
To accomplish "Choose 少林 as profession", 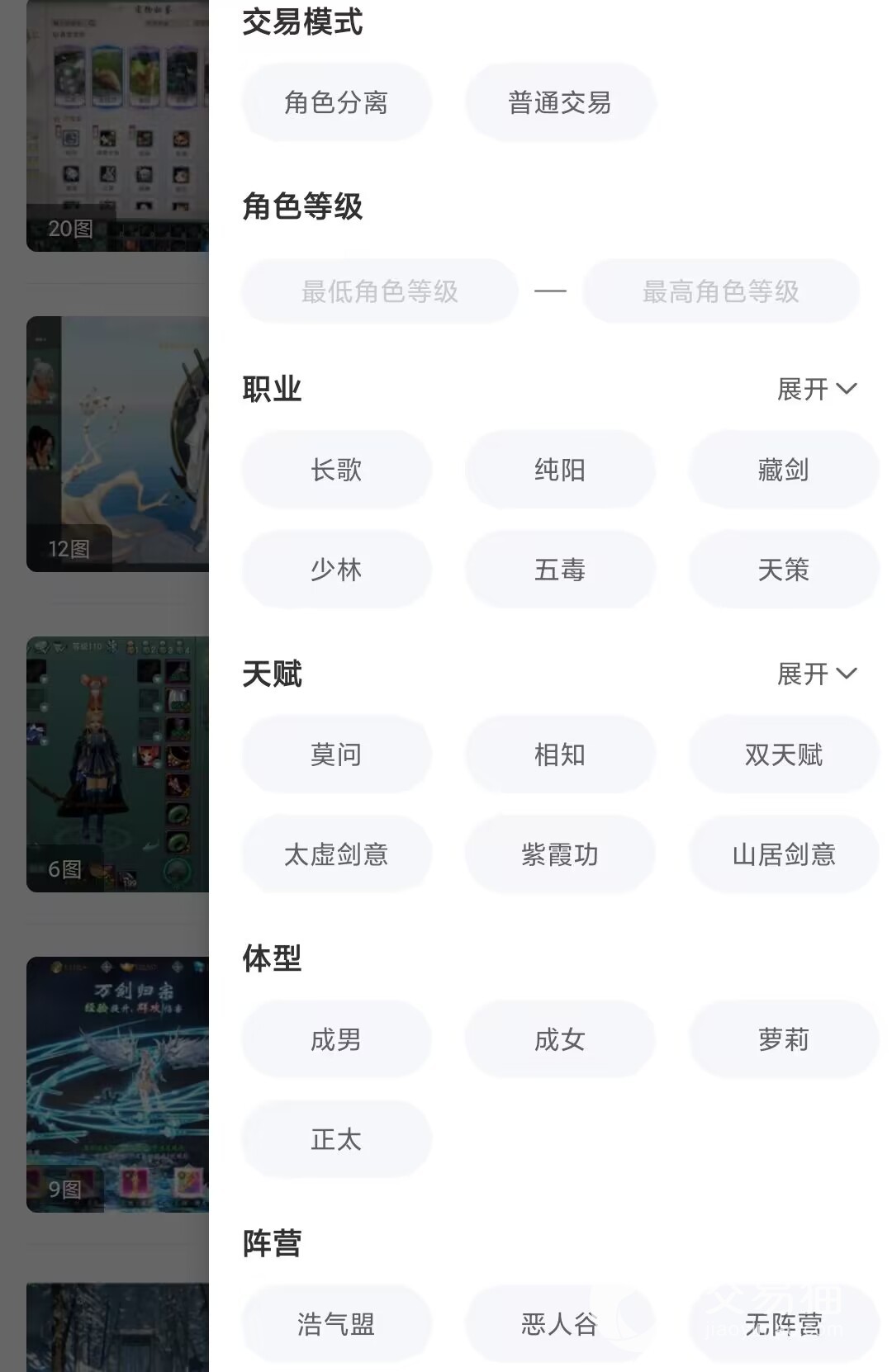I will (x=336, y=570).
